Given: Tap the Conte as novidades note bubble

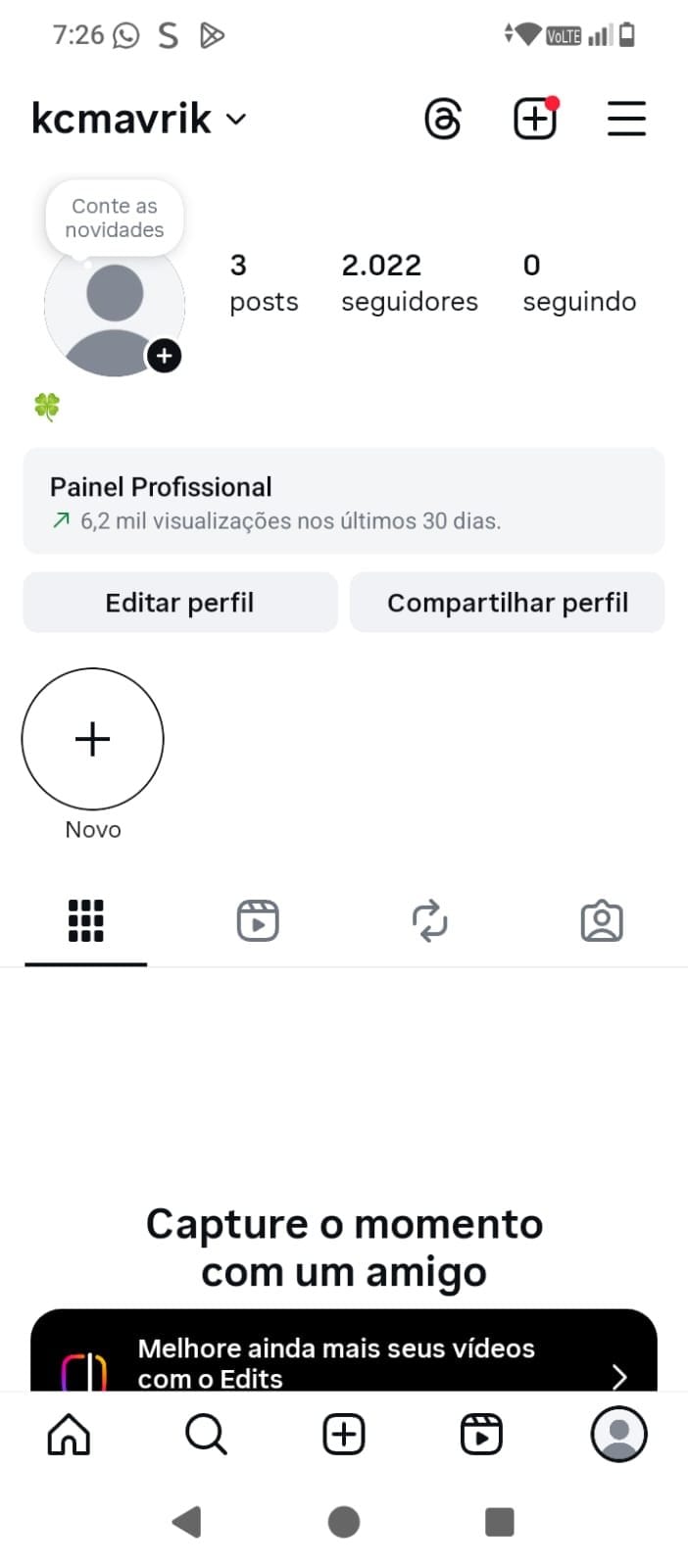Looking at the screenshot, I should (x=115, y=218).
